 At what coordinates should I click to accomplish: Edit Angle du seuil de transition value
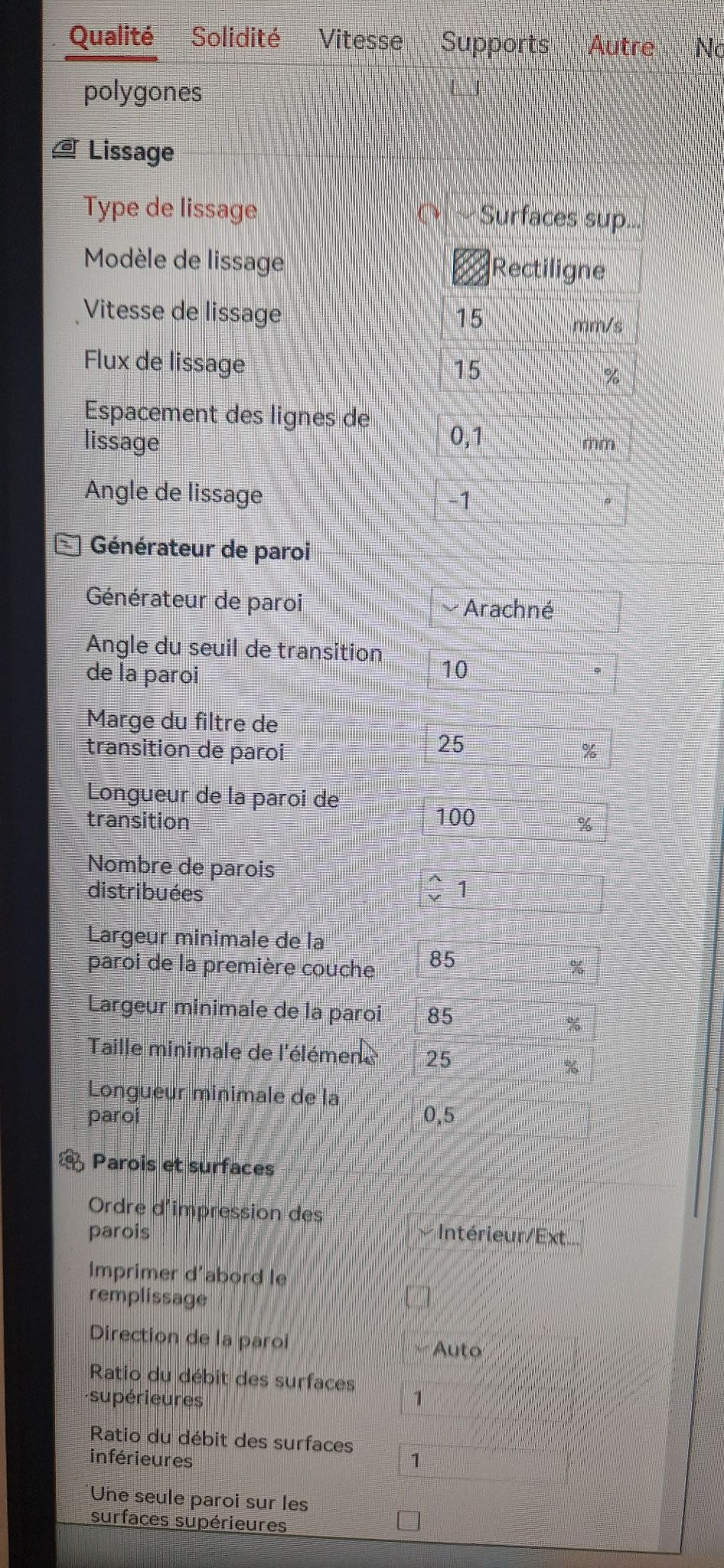pyautogui.click(x=505, y=671)
